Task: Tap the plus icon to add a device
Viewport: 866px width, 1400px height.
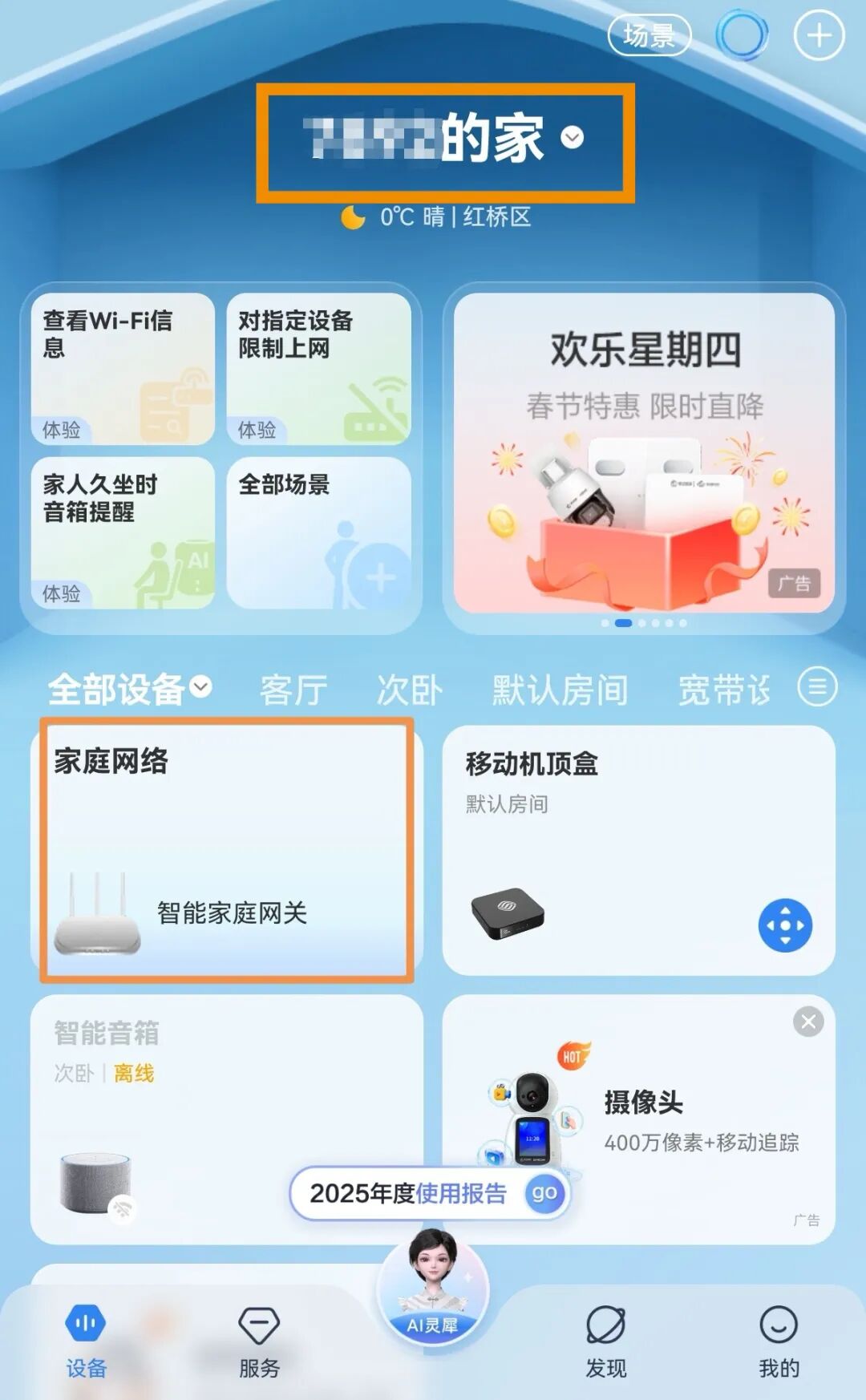Action: pyautogui.click(x=818, y=36)
